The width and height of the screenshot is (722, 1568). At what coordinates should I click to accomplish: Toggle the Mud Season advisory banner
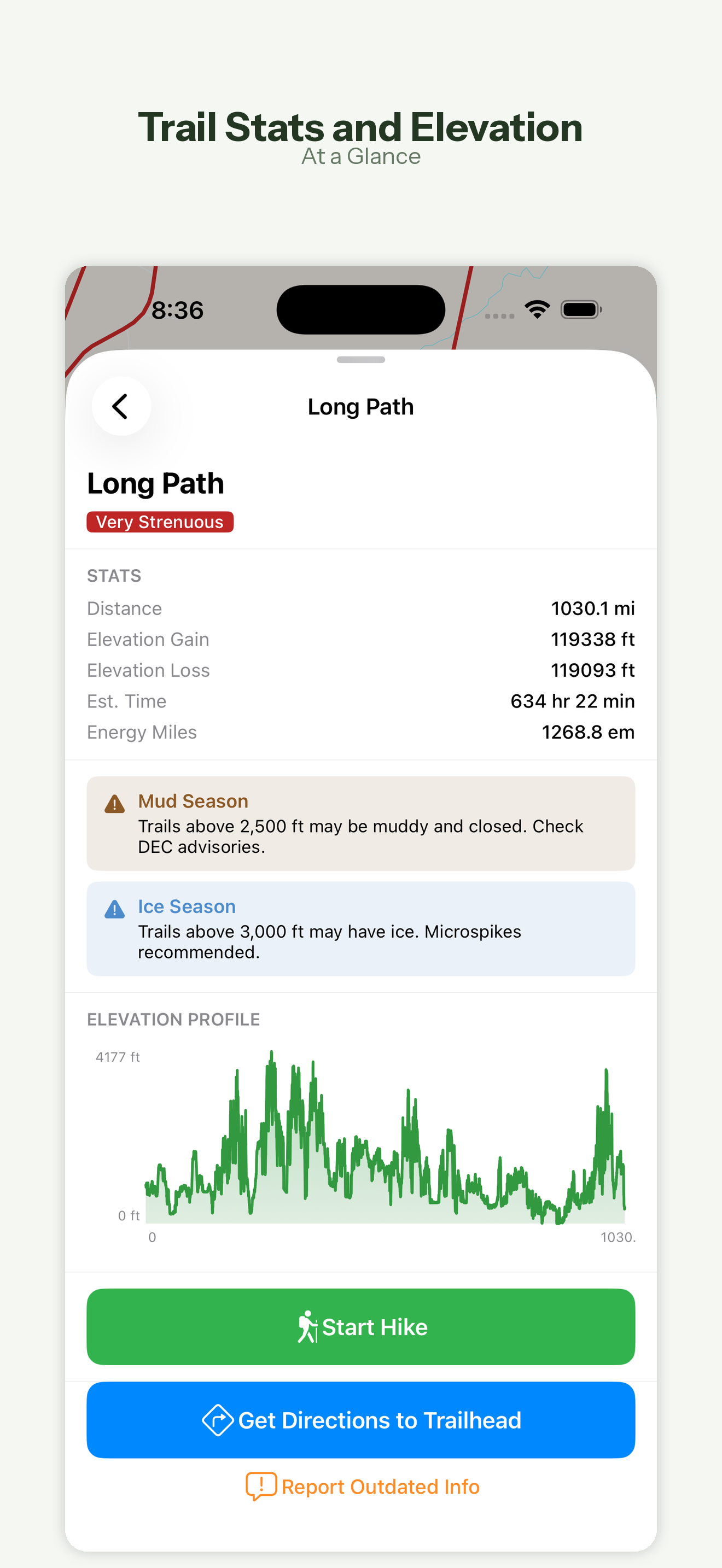(361, 823)
